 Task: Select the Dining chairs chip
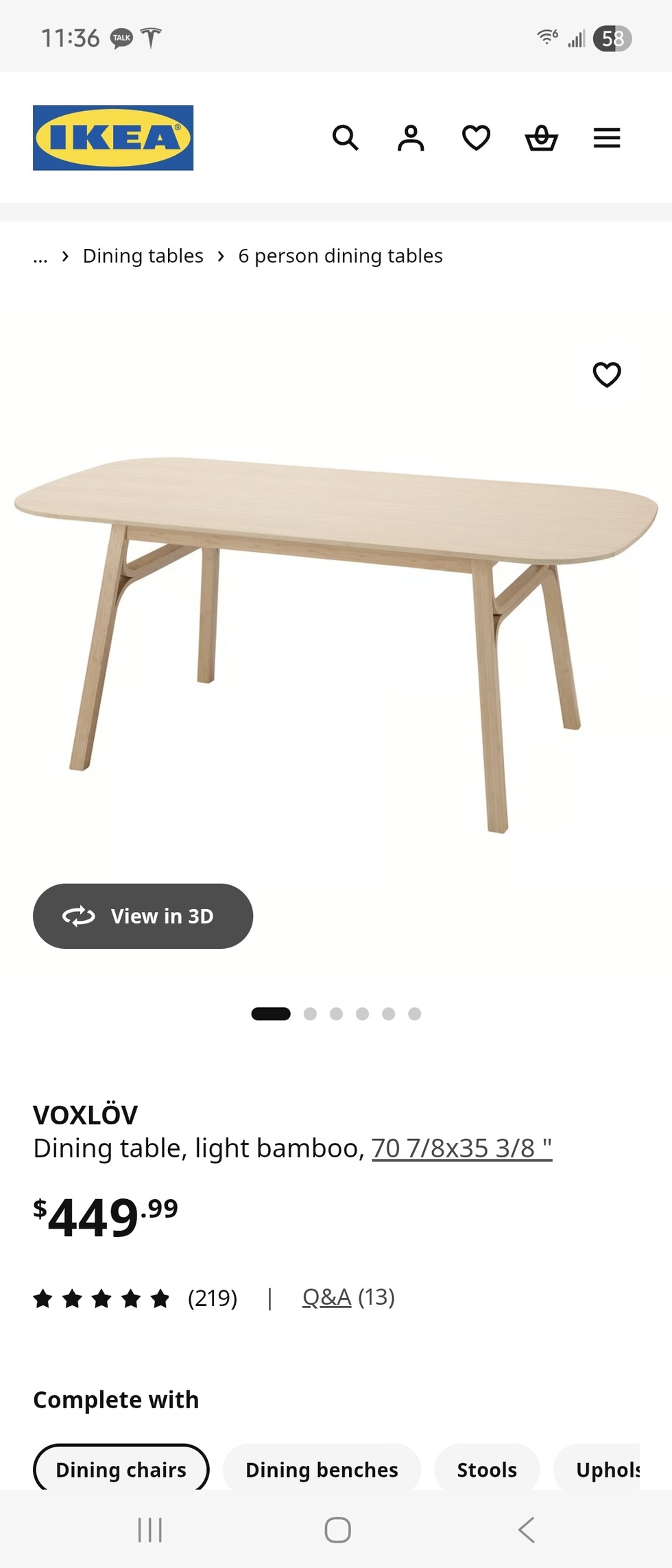pos(121,1469)
